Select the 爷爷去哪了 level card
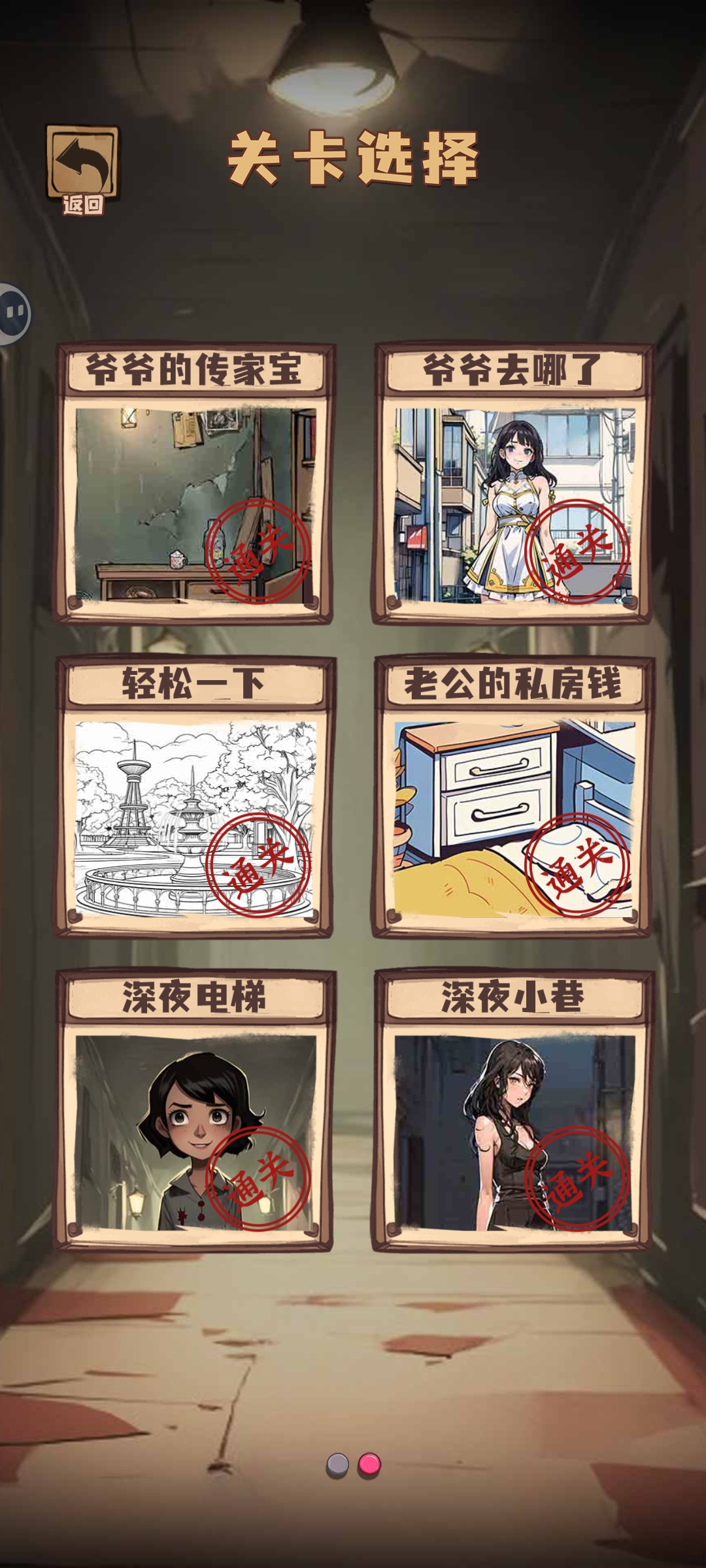Image resolution: width=706 pixels, height=1568 pixels. (x=513, y=483)
